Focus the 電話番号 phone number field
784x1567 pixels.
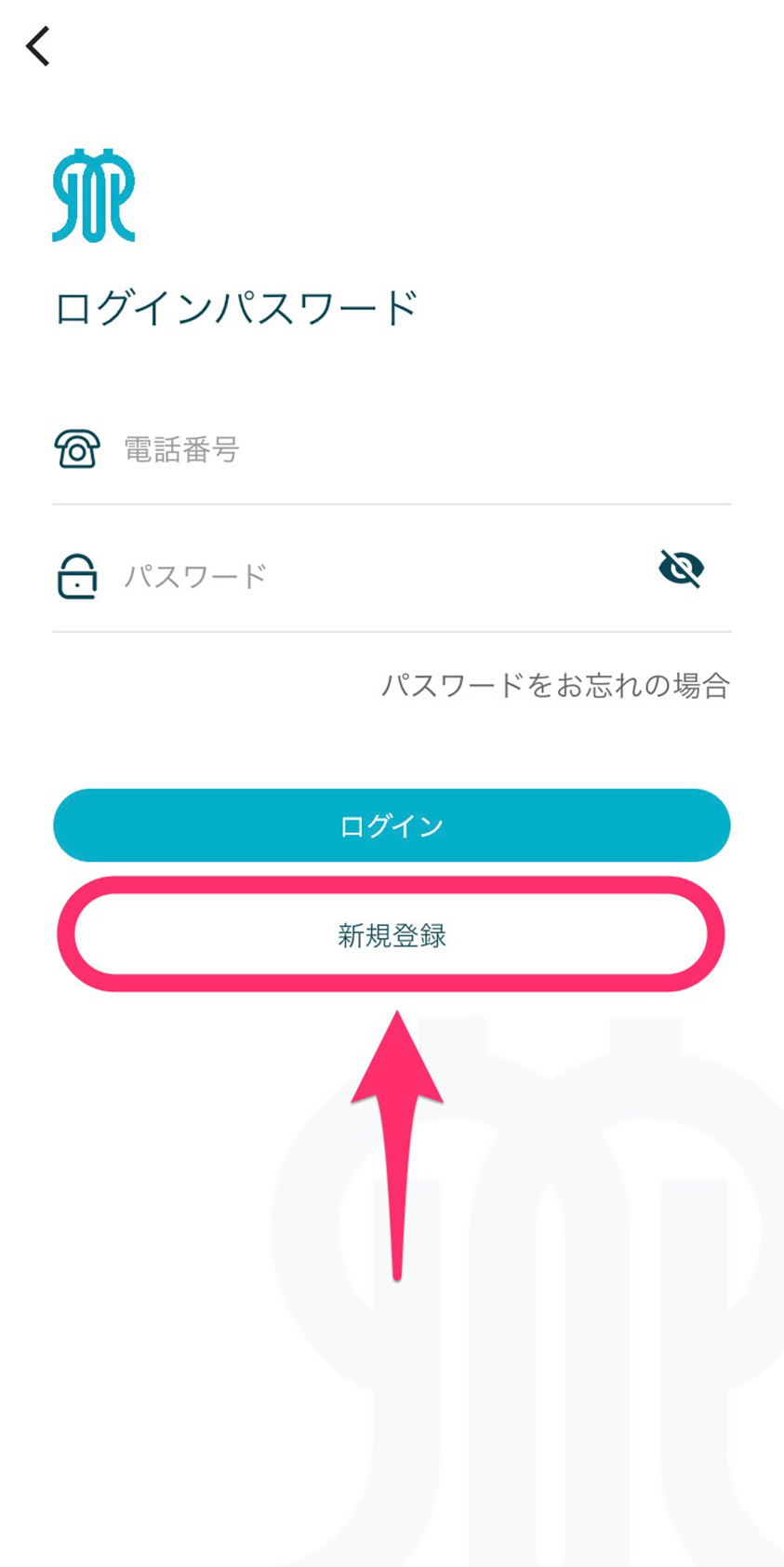coord(392,450)
